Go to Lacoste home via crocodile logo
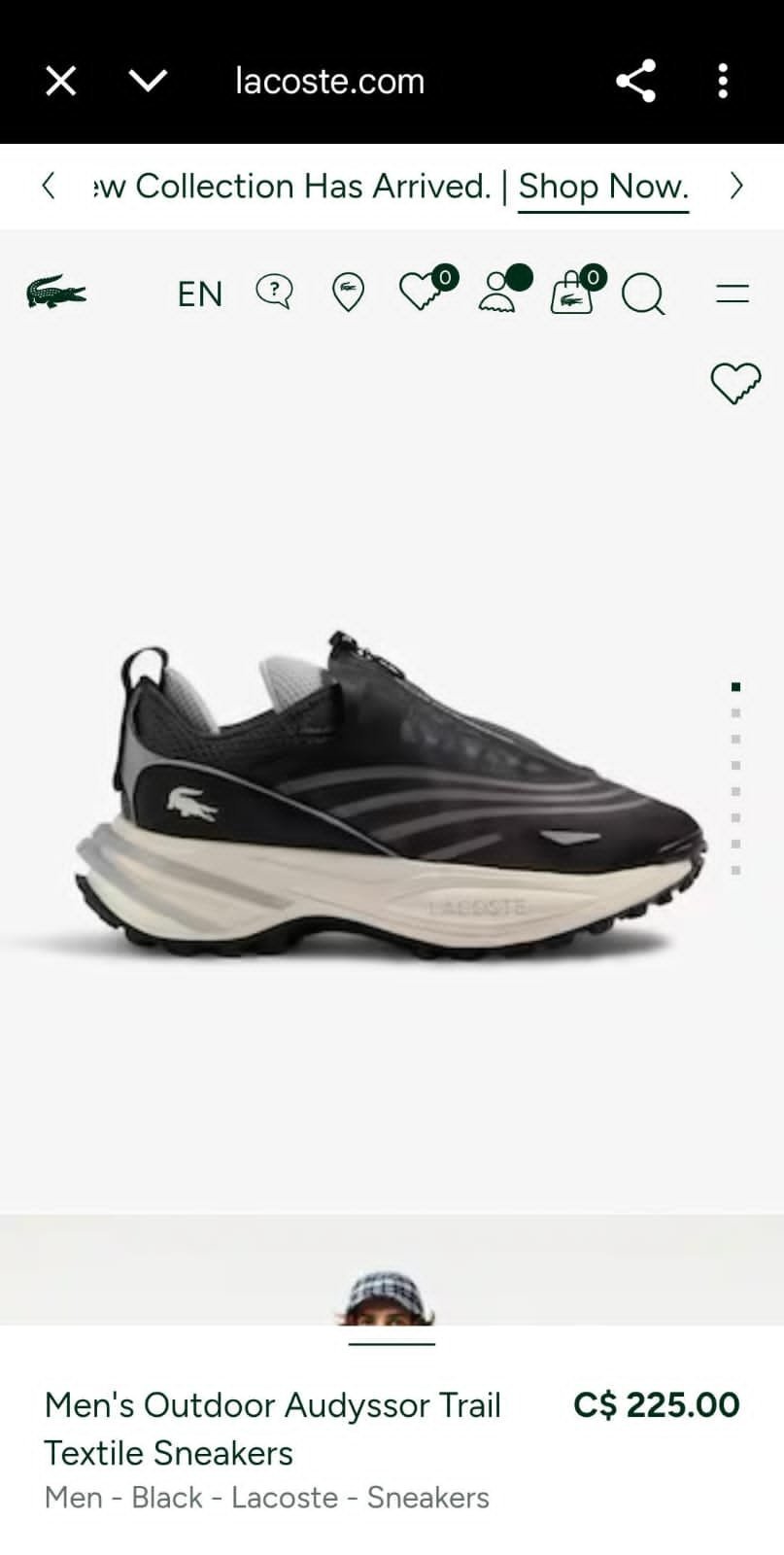The height and width of the screenshot is (1555, 784). (x=56, y=292)
